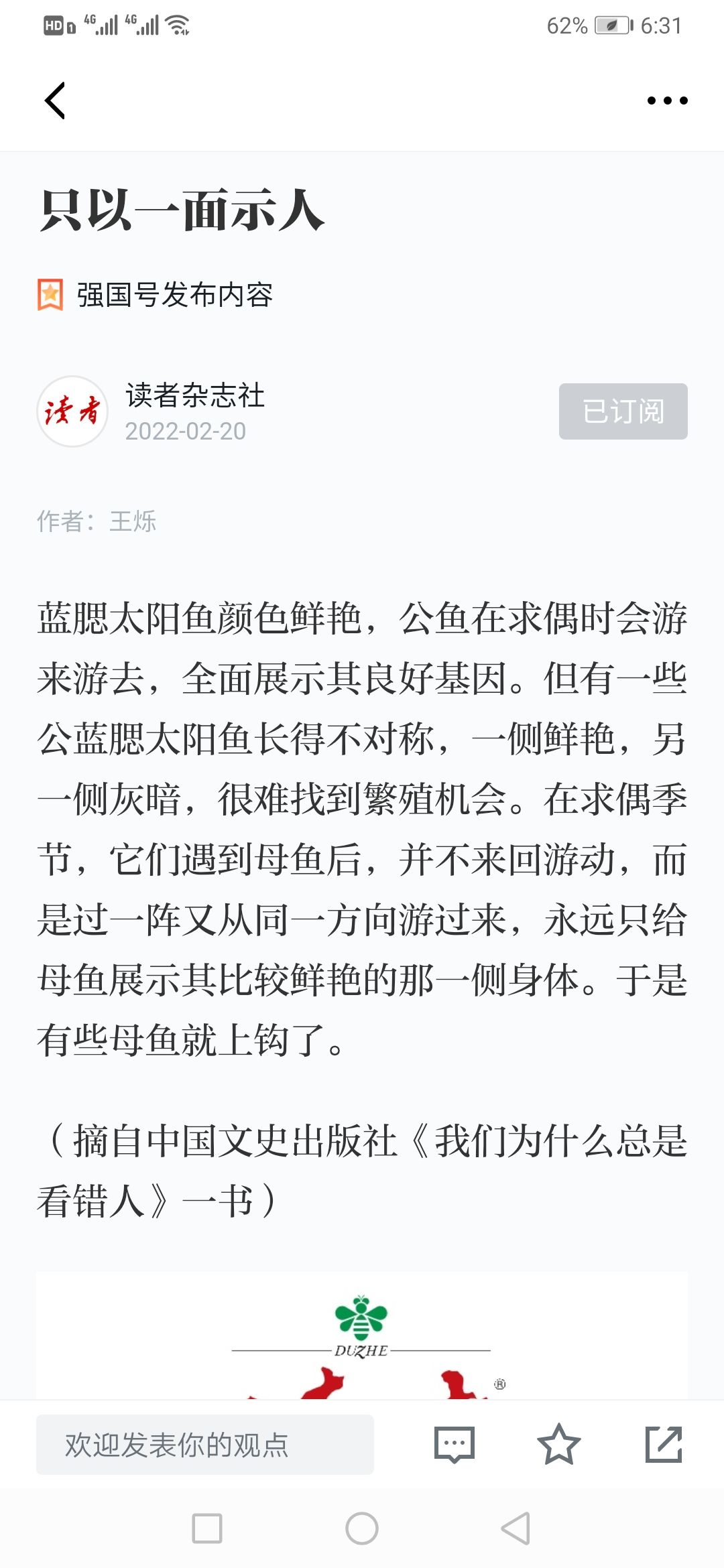
Task: Go back using the top-left arrow
Action: coord(55,101)
